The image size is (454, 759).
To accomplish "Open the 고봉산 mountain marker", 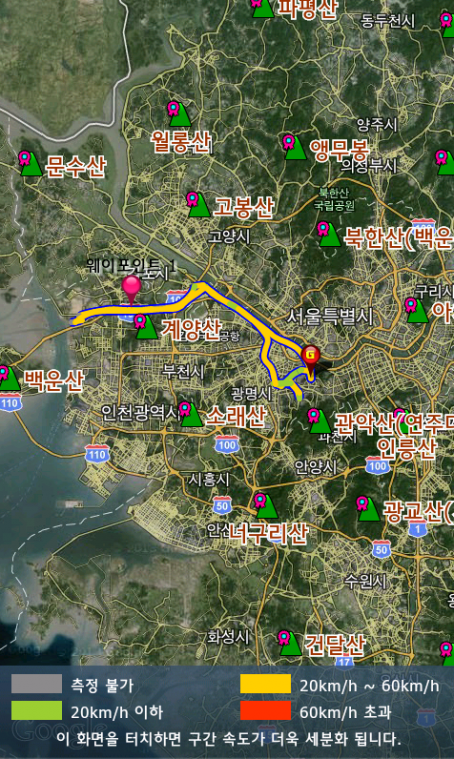I will coord(198,204).
